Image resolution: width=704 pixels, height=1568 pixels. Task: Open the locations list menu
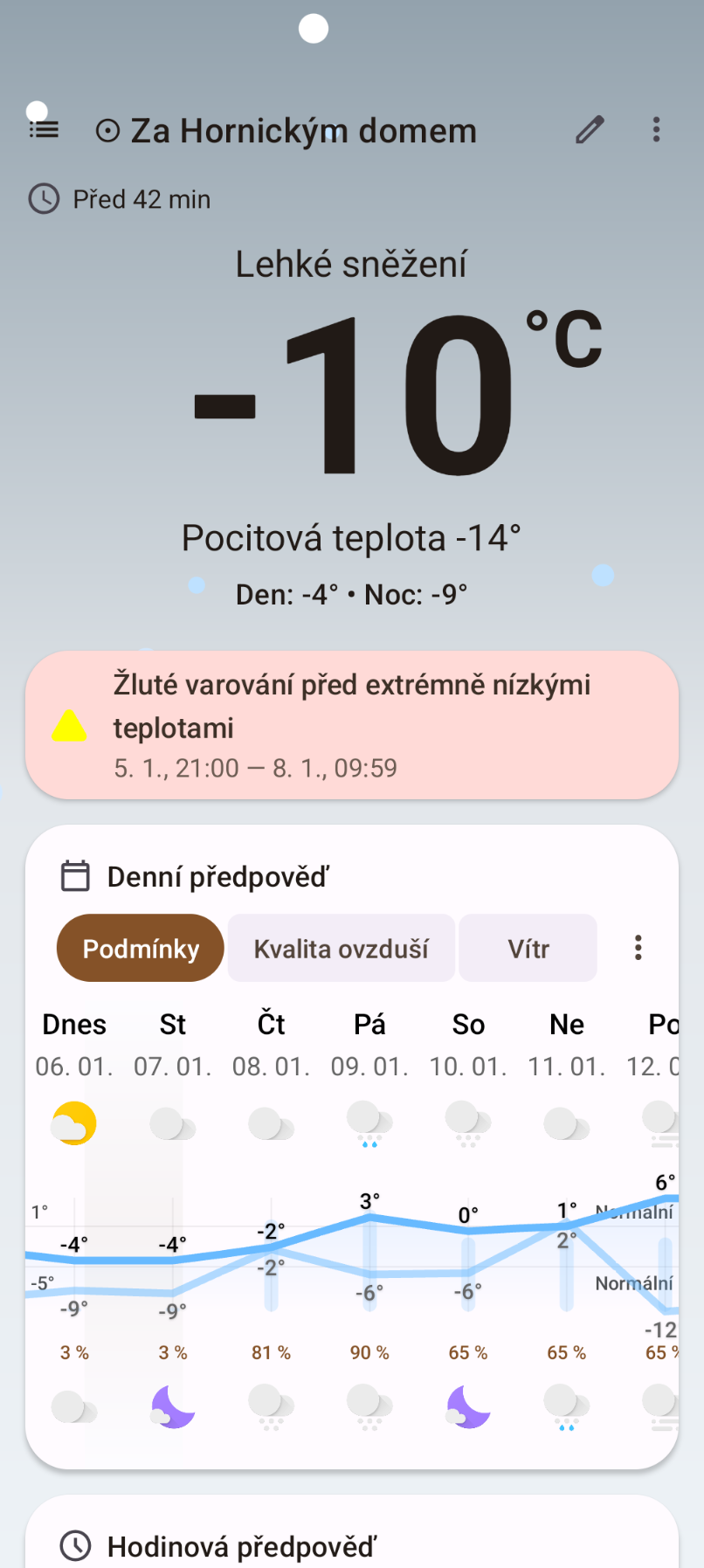click(x=44, y=130)
